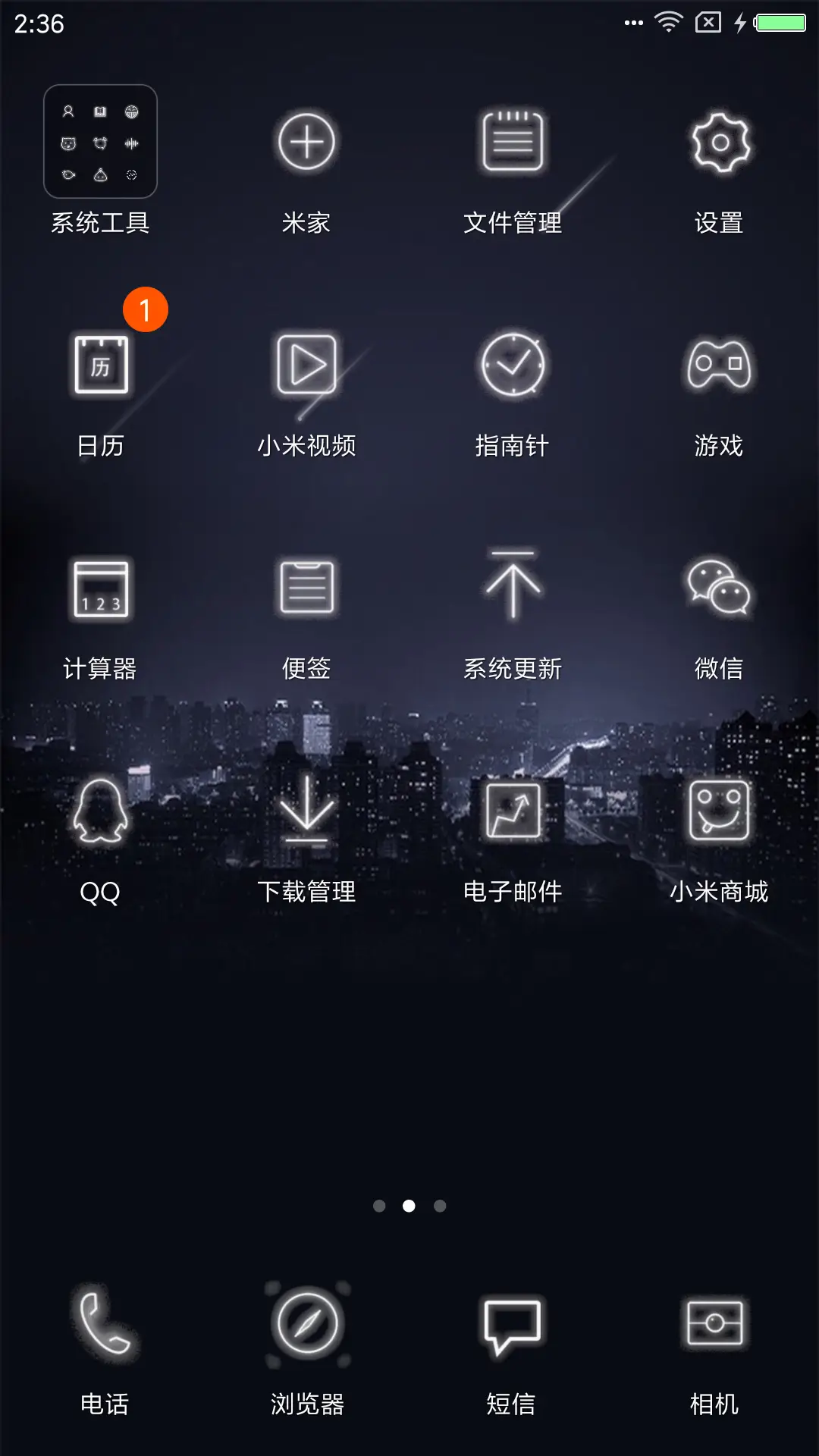This screenshot has width=819, height=1456.
Task: Launch the 游戏 games app
Action: pyautogui.click(x=718, y=366)
